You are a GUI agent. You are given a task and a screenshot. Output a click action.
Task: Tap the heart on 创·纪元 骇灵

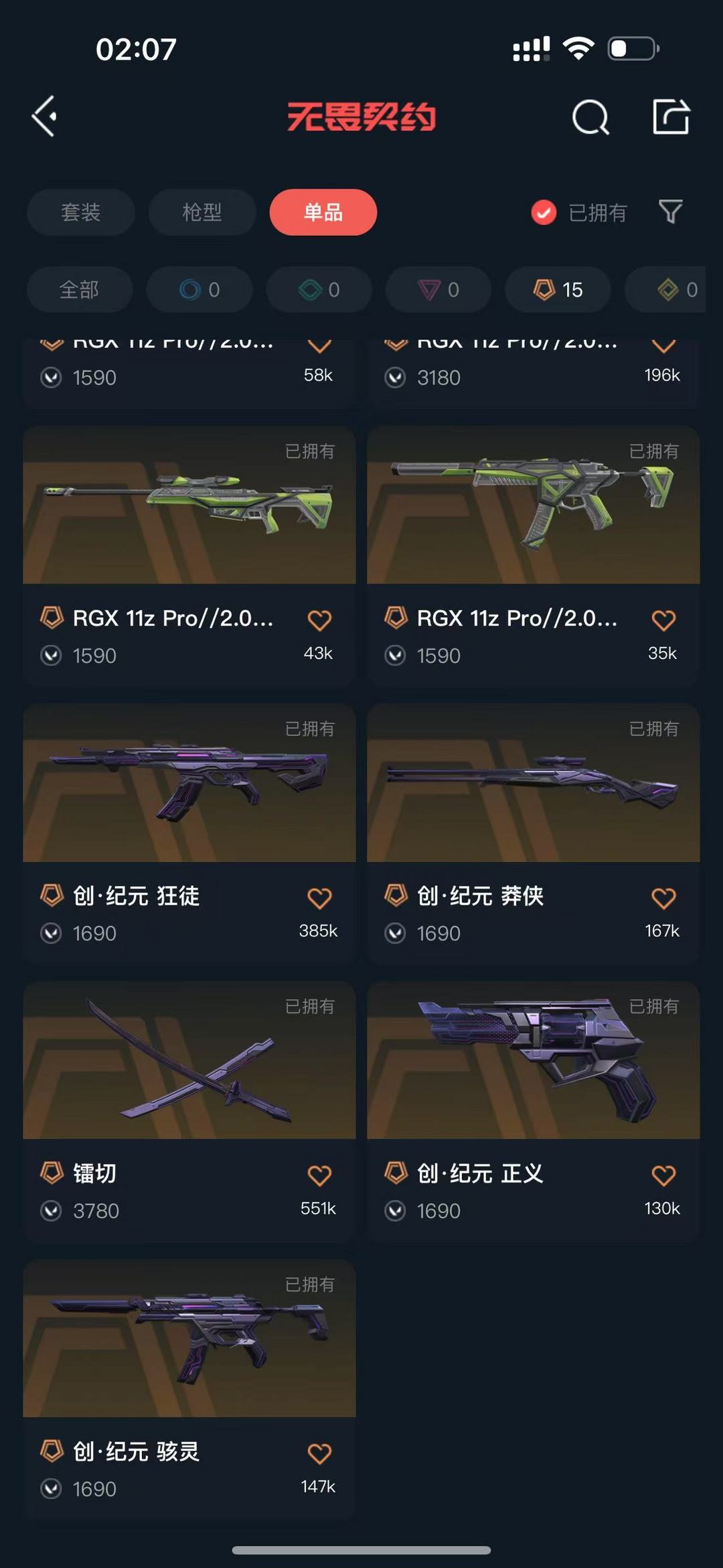pyautogui.click(x=319, y=1453)
